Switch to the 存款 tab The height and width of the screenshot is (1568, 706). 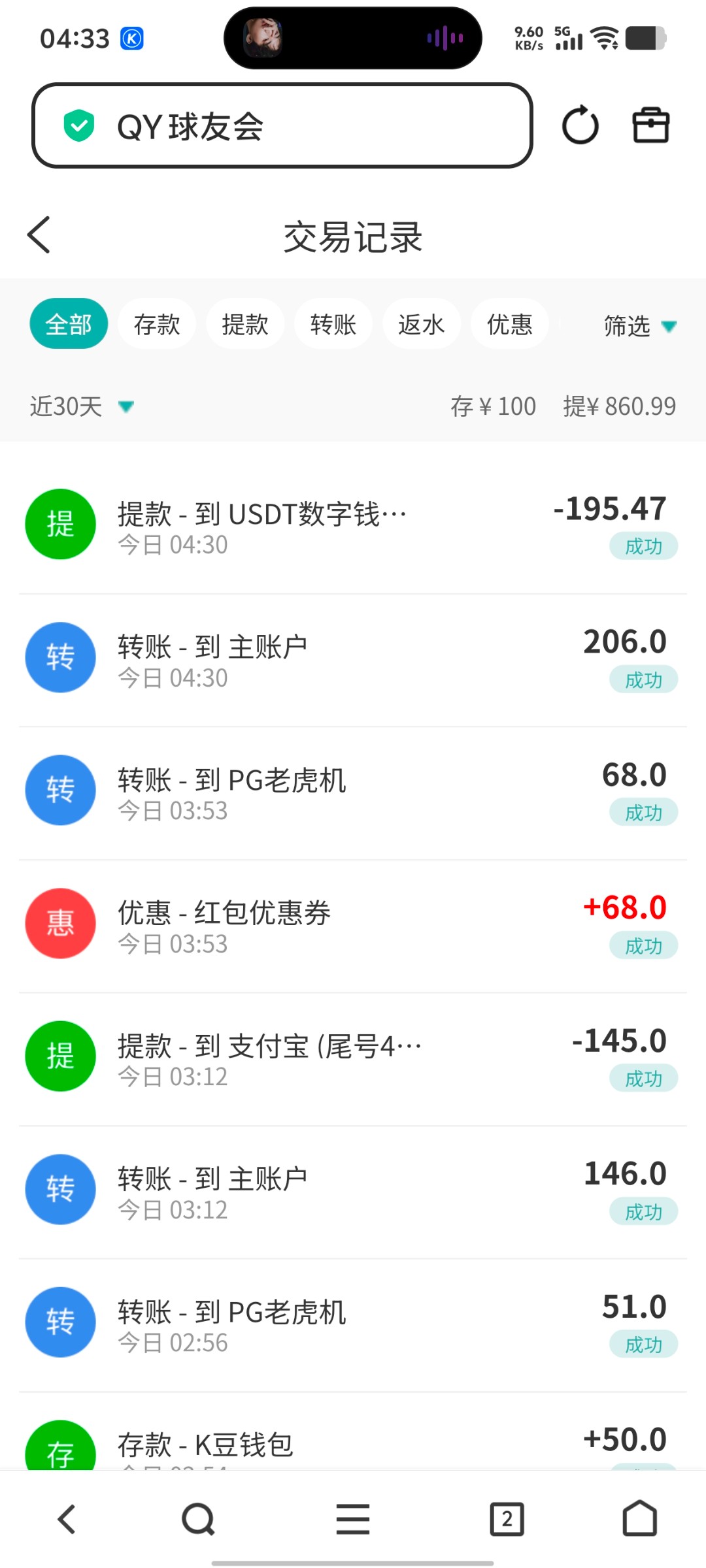[x=157, y=324]
